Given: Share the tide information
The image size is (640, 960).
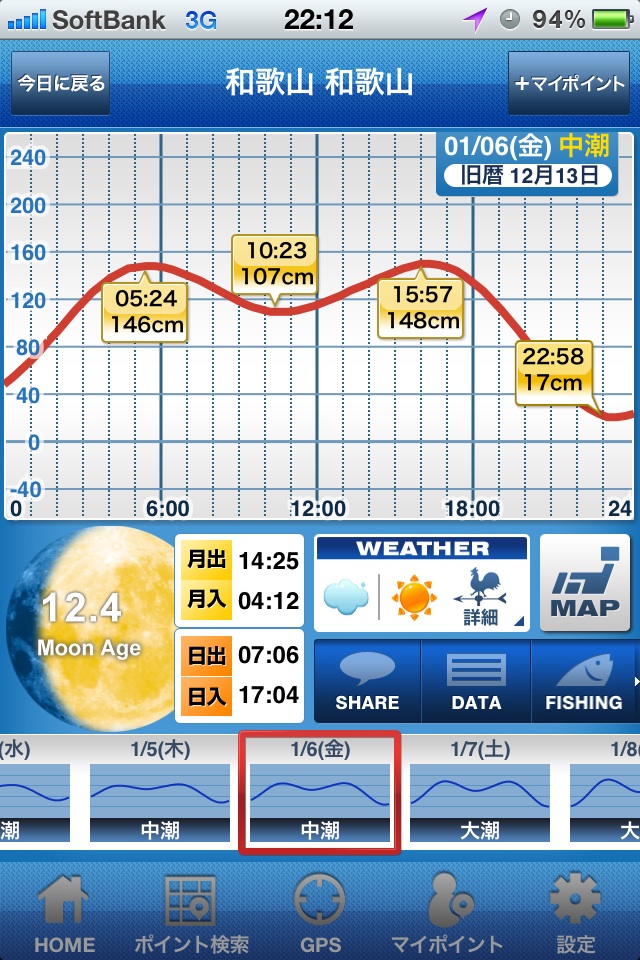Looking at the screenshot, I should [367, 681].
